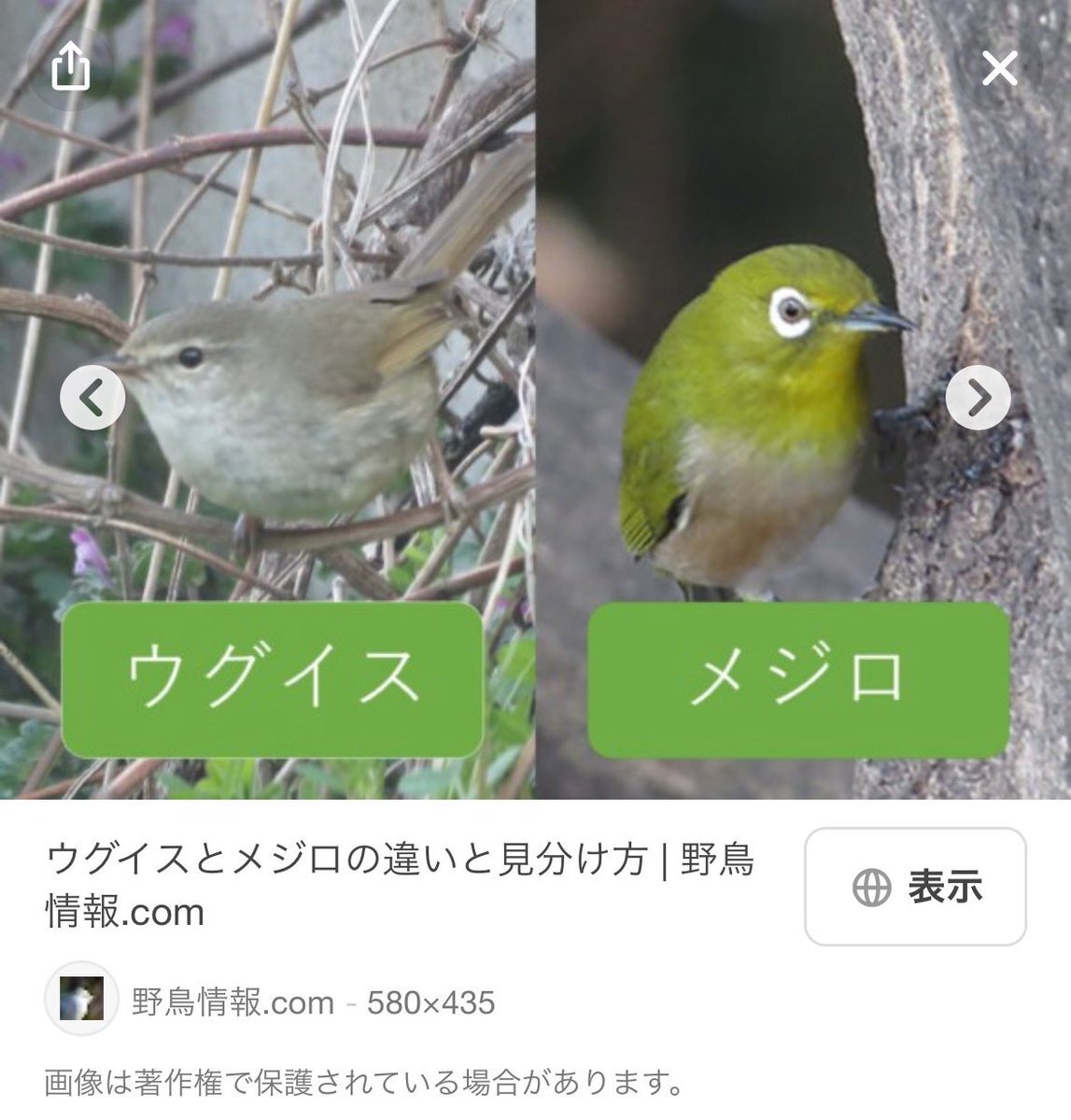This screenshot has height=1120, width=1071.
Task: Share this image
Action: tap(71, 67)
